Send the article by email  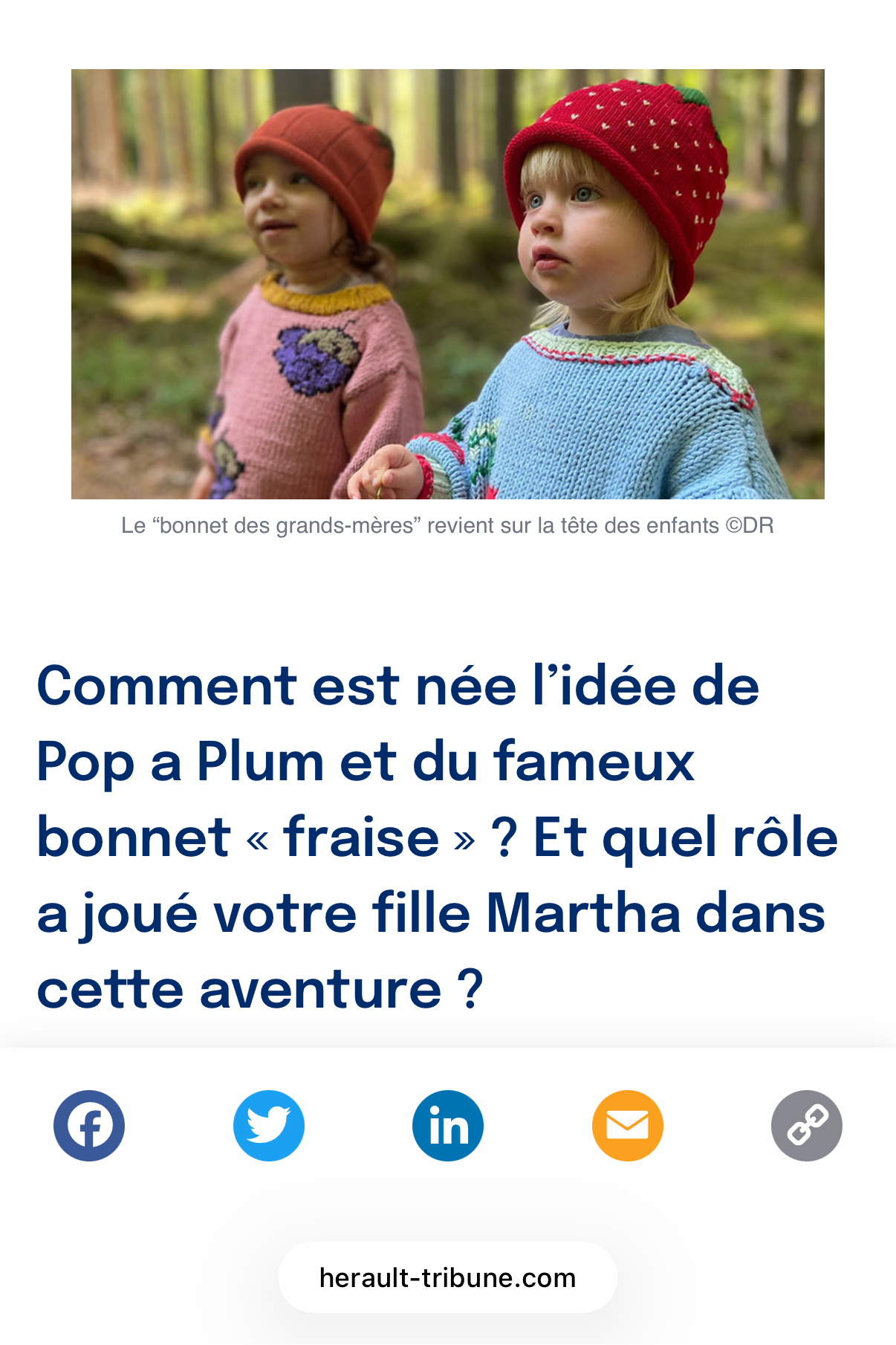coord(628,1126)
